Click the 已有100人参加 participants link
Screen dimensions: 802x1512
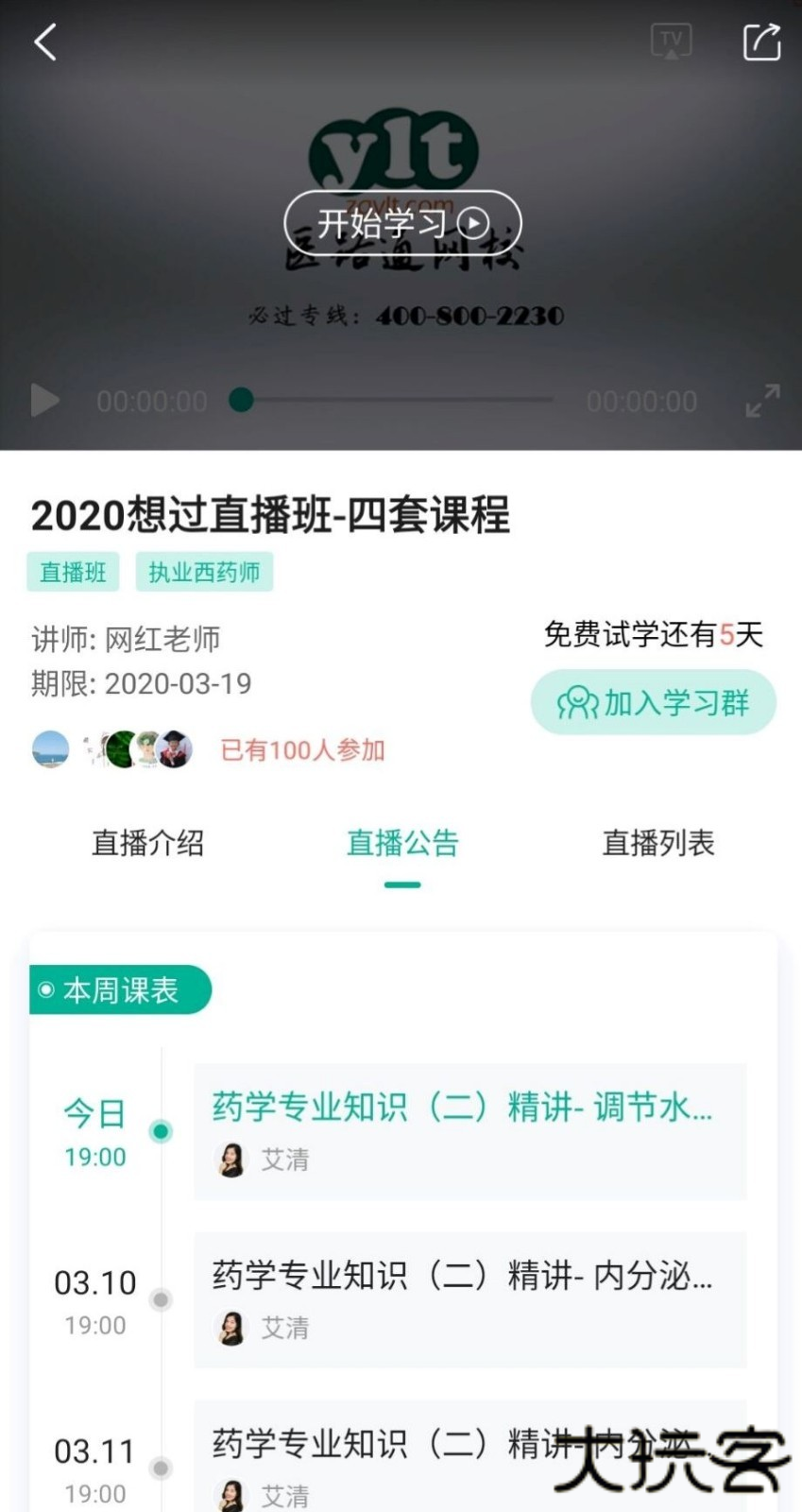(302, 749)
